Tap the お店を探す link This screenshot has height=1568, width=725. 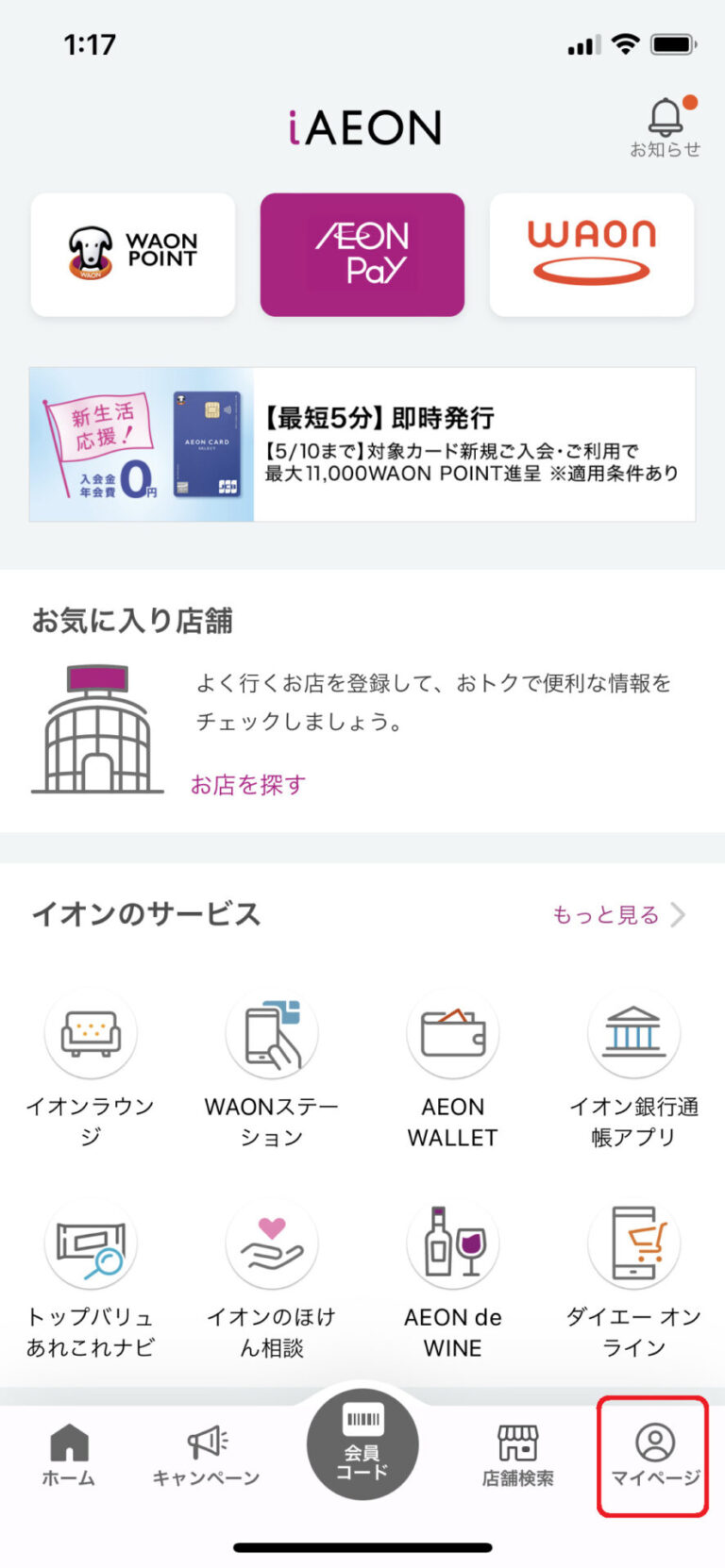click(x=247, y=786)
